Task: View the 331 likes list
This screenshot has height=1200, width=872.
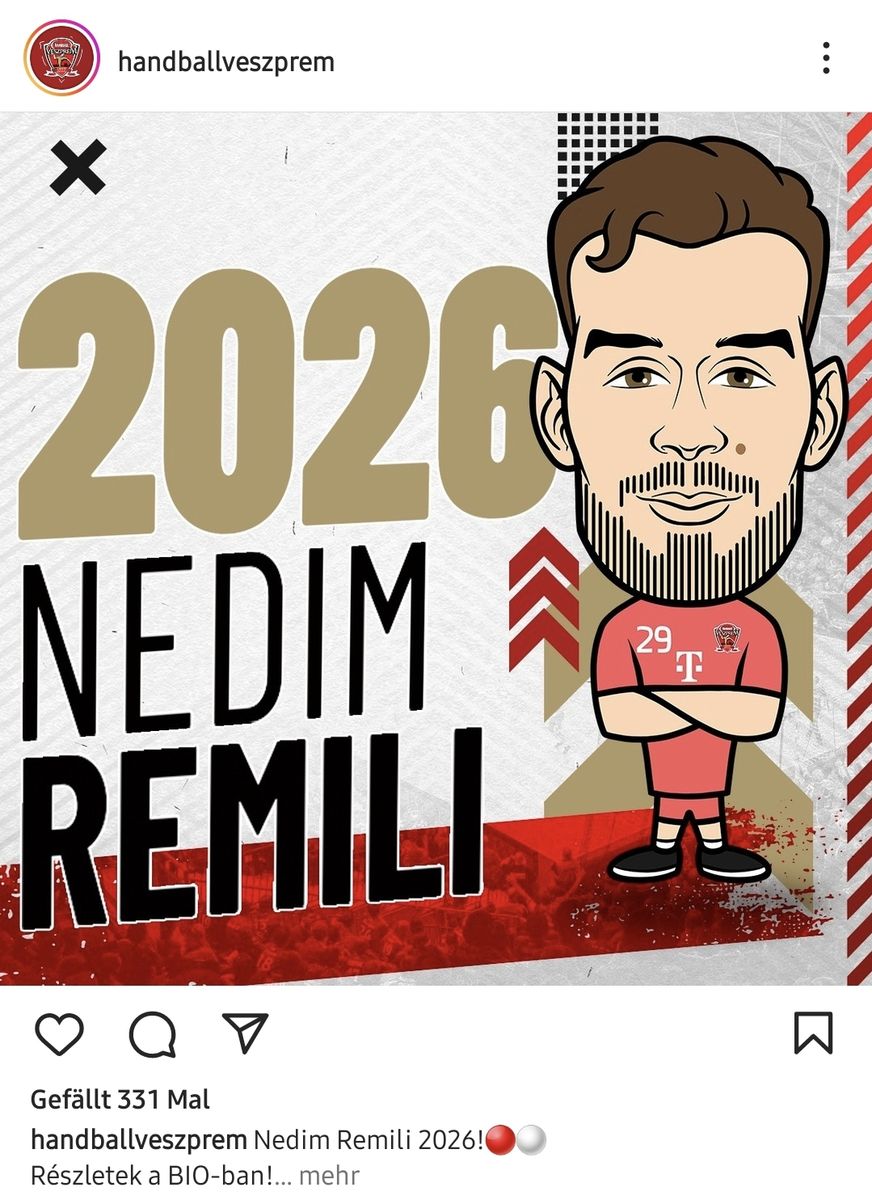Action: (x=120, y=1100)
